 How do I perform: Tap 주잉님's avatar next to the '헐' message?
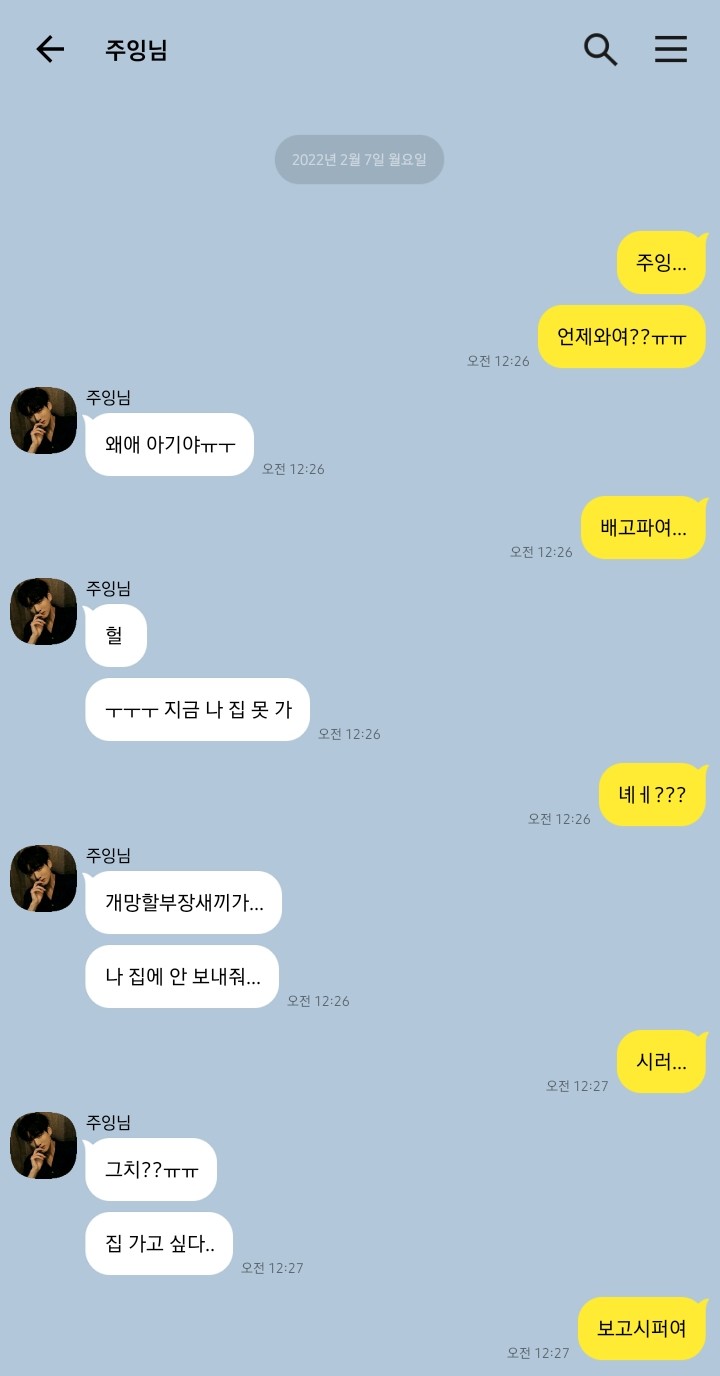click(44, 611)
